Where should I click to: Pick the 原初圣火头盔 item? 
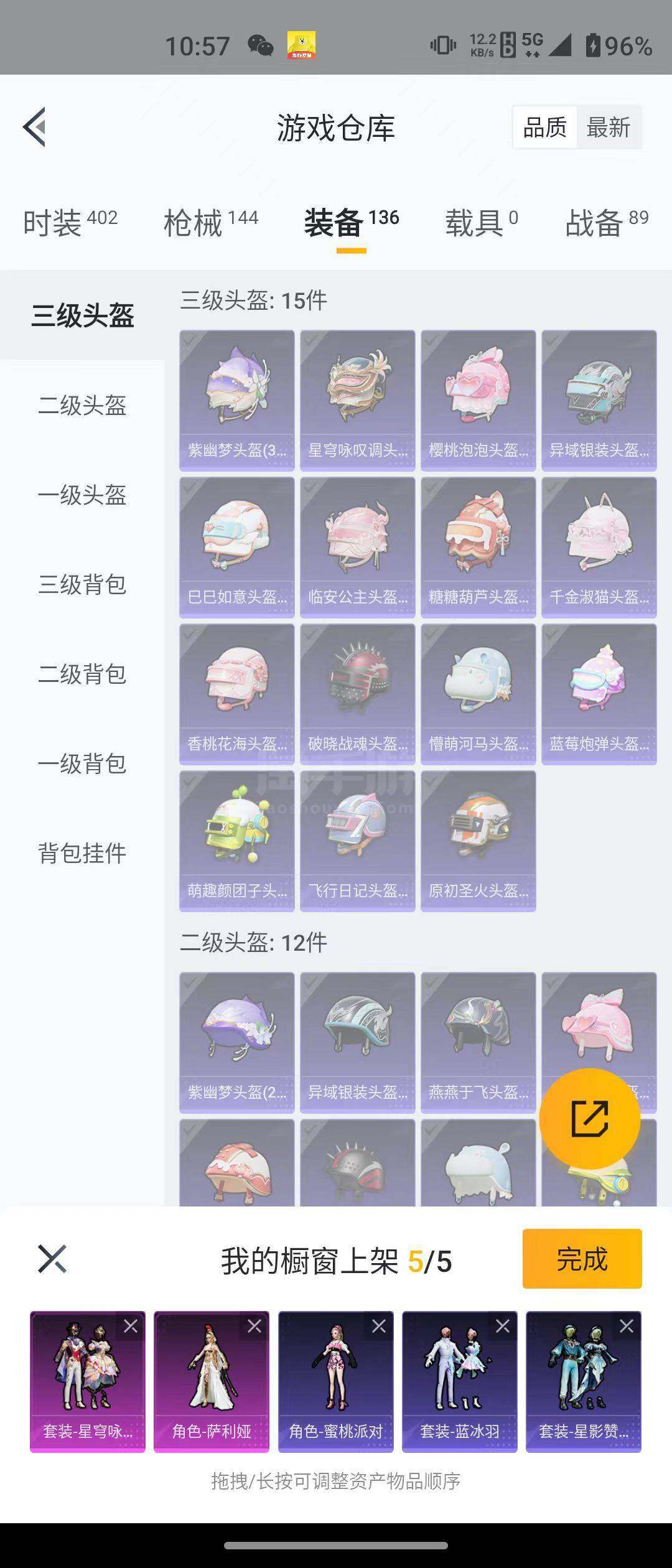point(478,841)
